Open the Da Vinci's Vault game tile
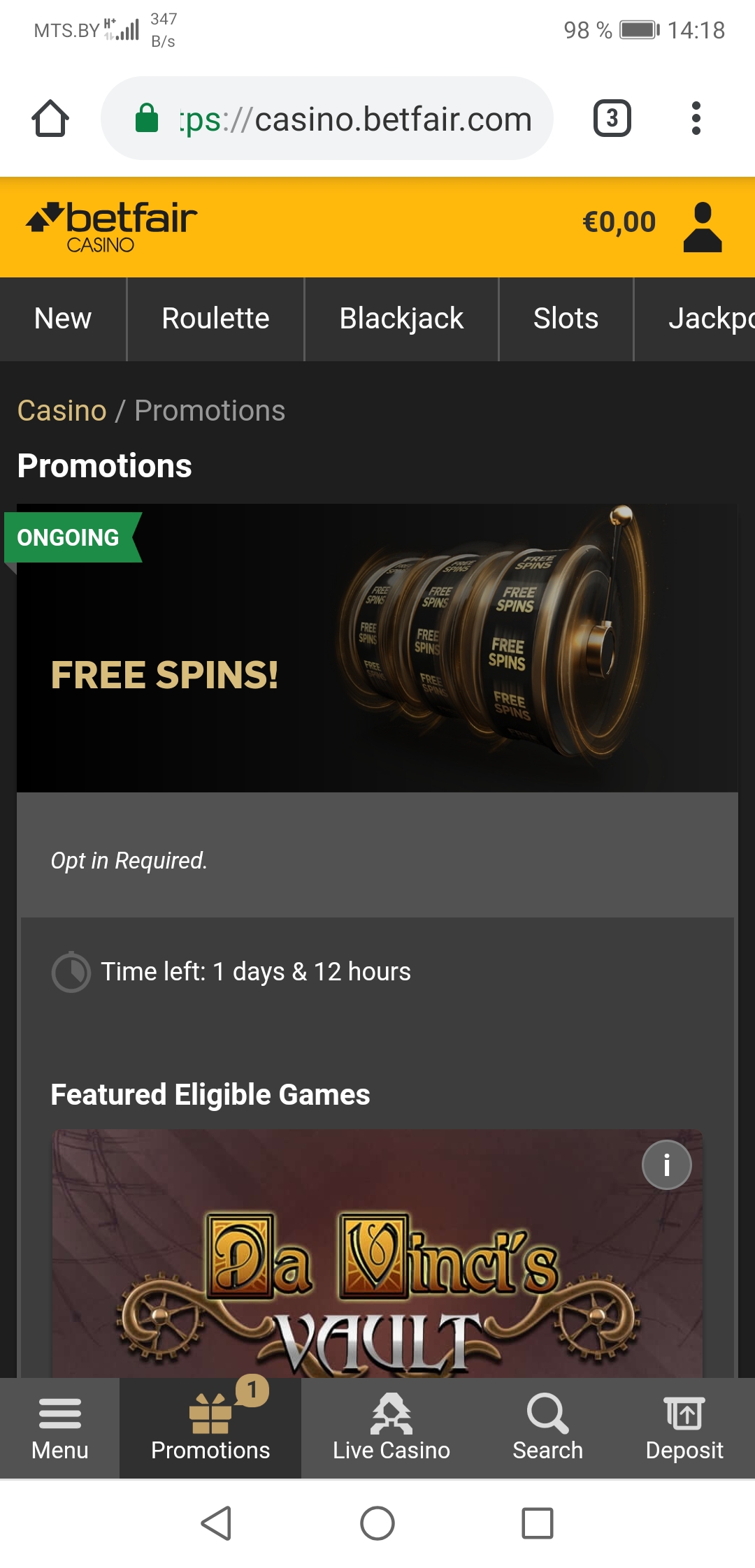755x1568 pixels. point(377,1272)
